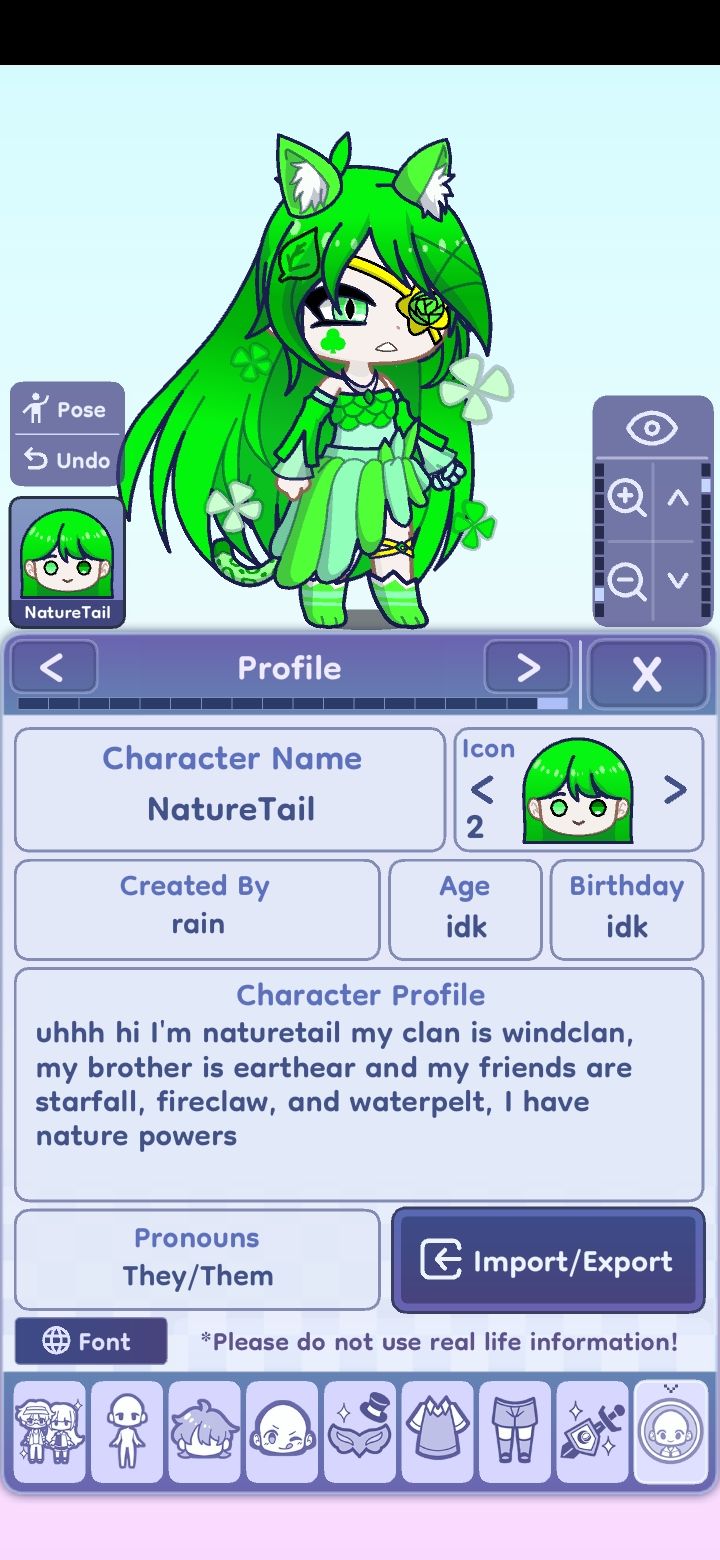
Task: Switch to the previous icon
Action: (481, 791)
